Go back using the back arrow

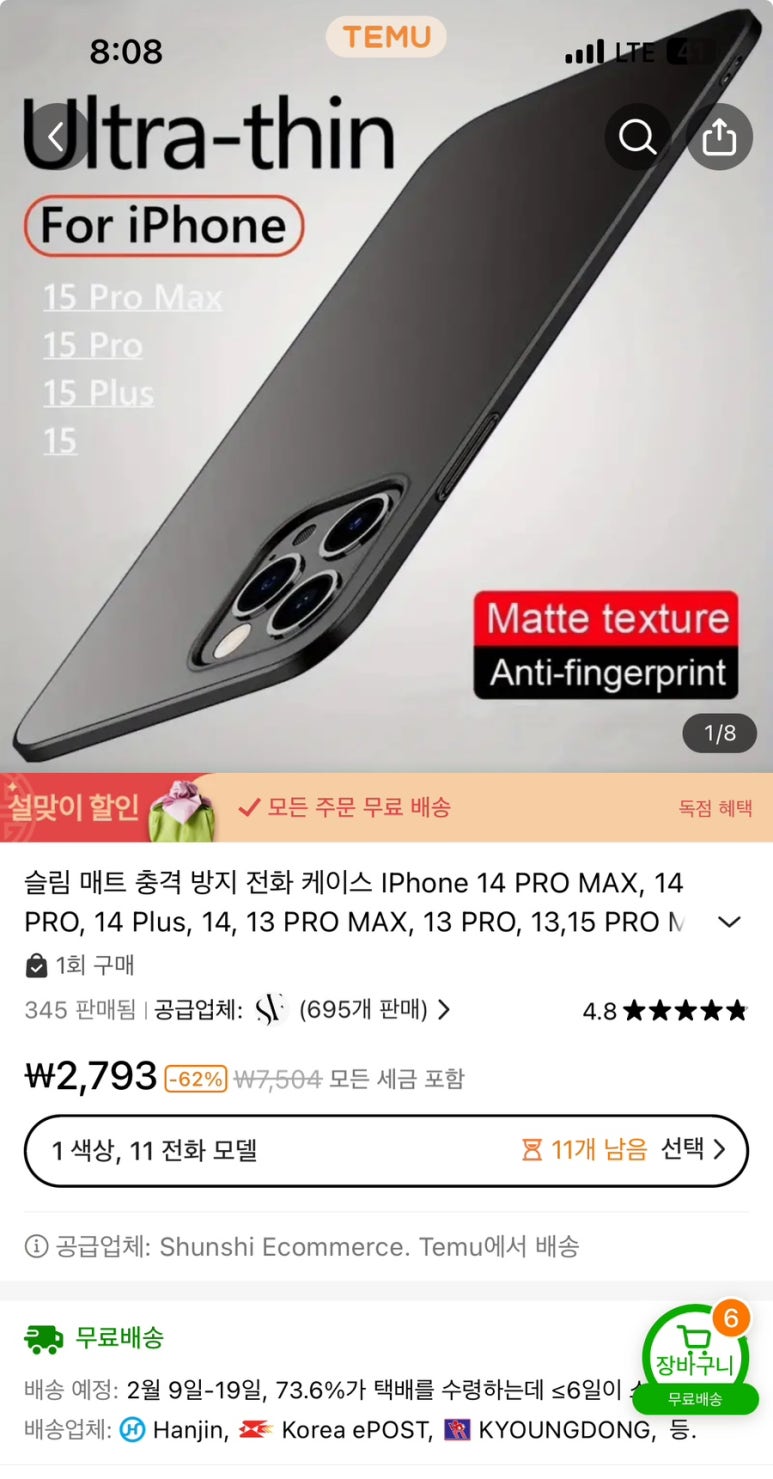[56, 137]
